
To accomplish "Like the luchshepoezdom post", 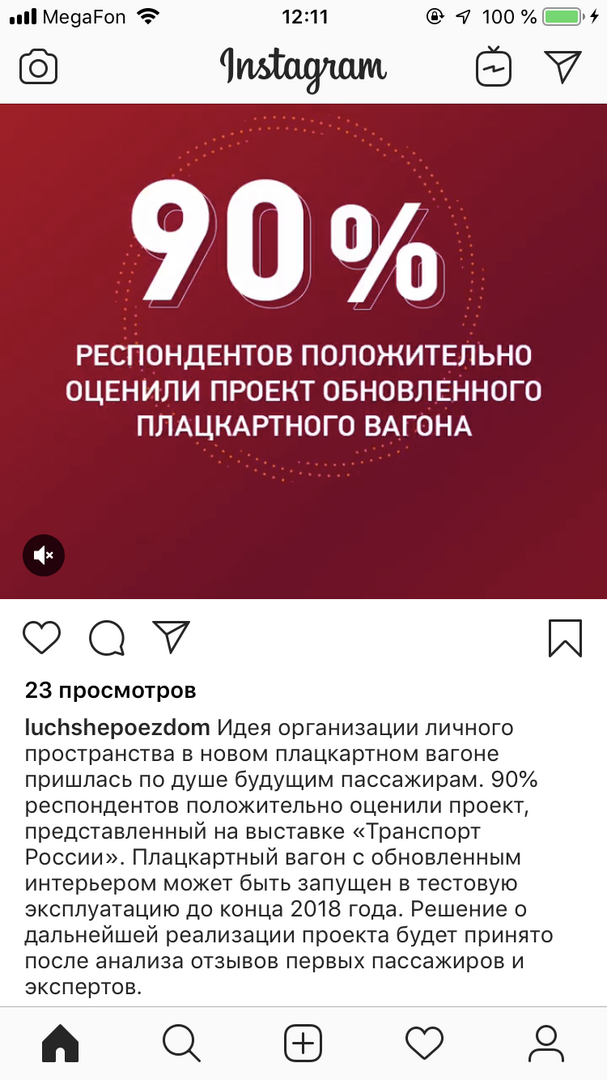I will (x=42, y=637).
